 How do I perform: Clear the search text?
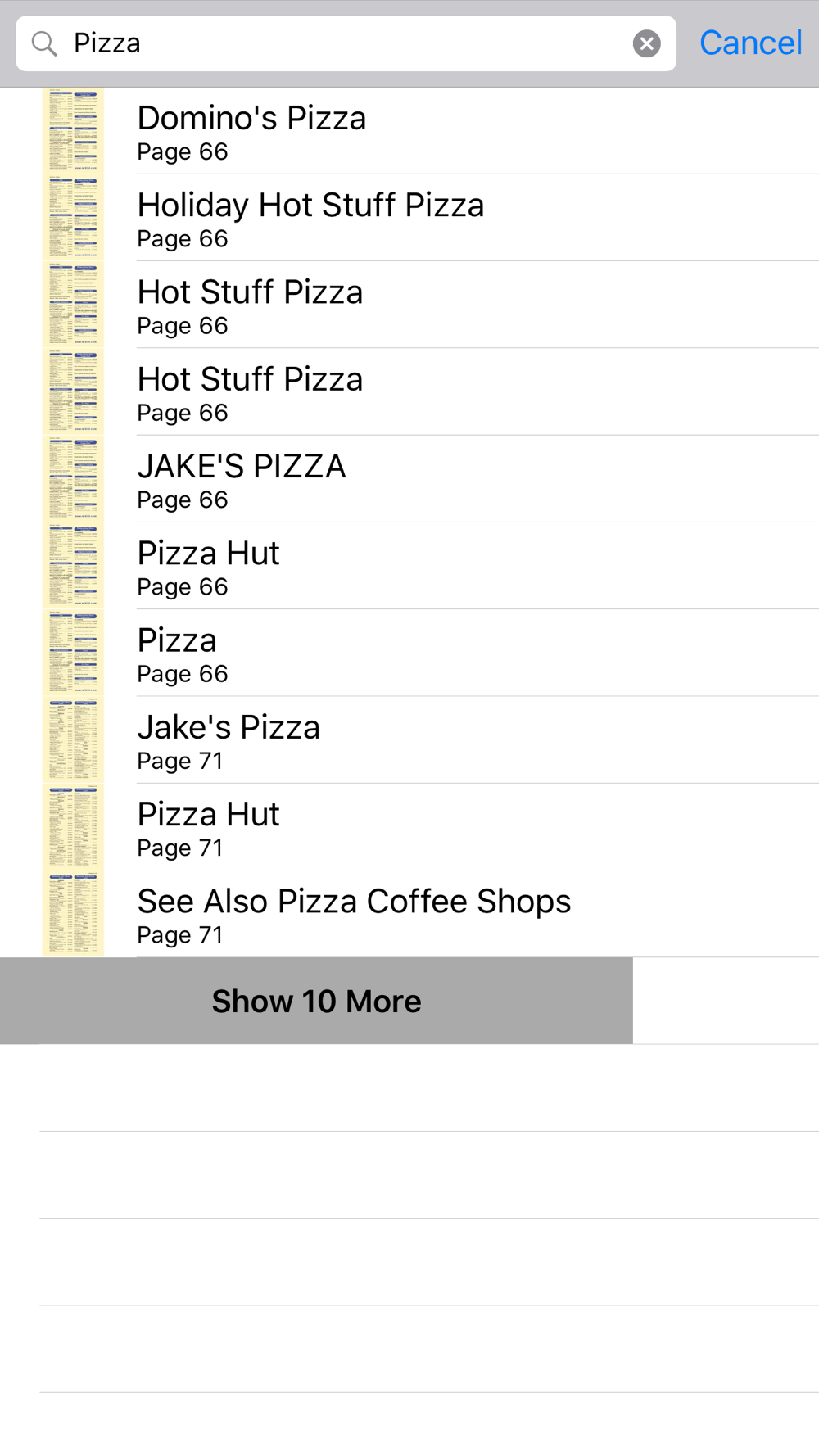pyautogui.click(x=646, y=43)
